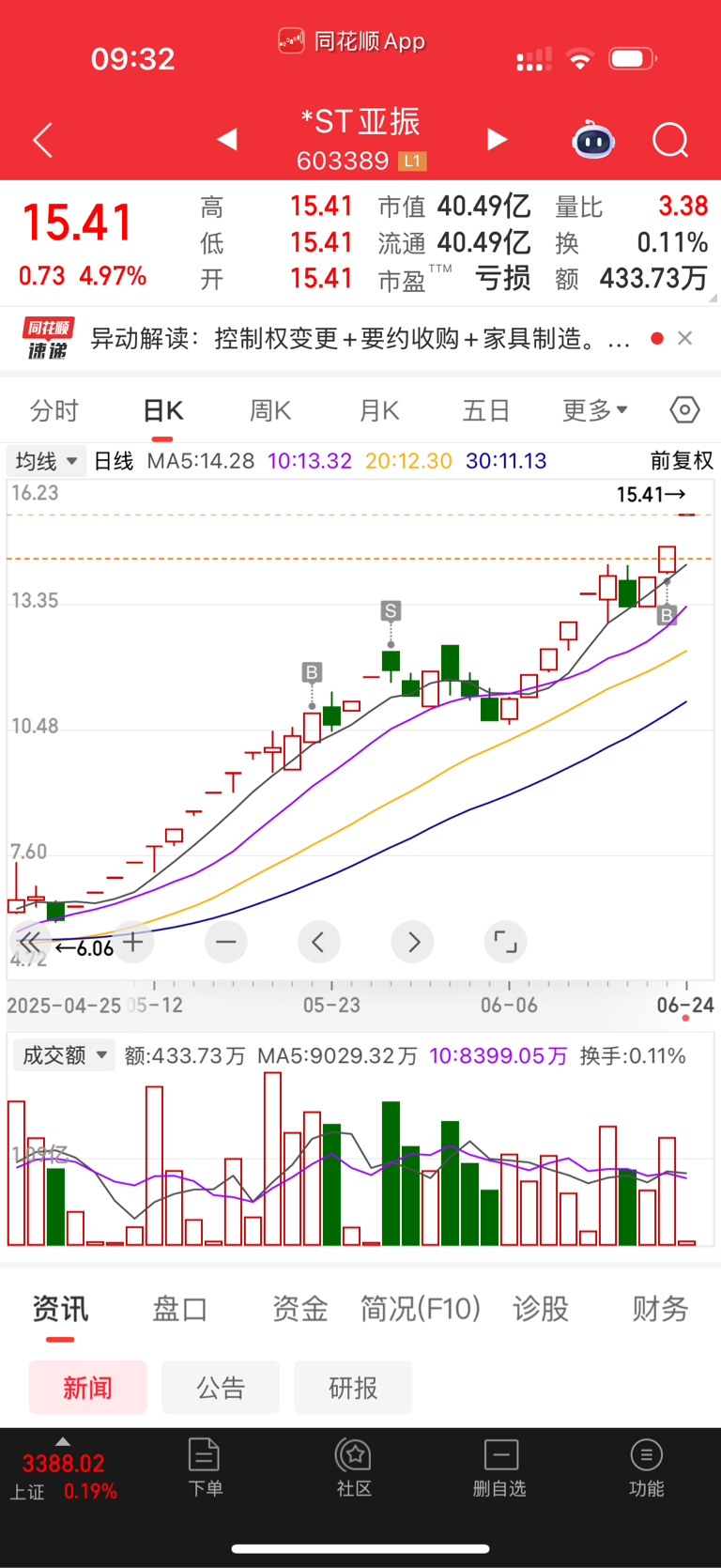This screenshot has height=1568, width=721.
Task: Show 公告 announcements
Action: pyautogui.click(x=221, y=1388)
